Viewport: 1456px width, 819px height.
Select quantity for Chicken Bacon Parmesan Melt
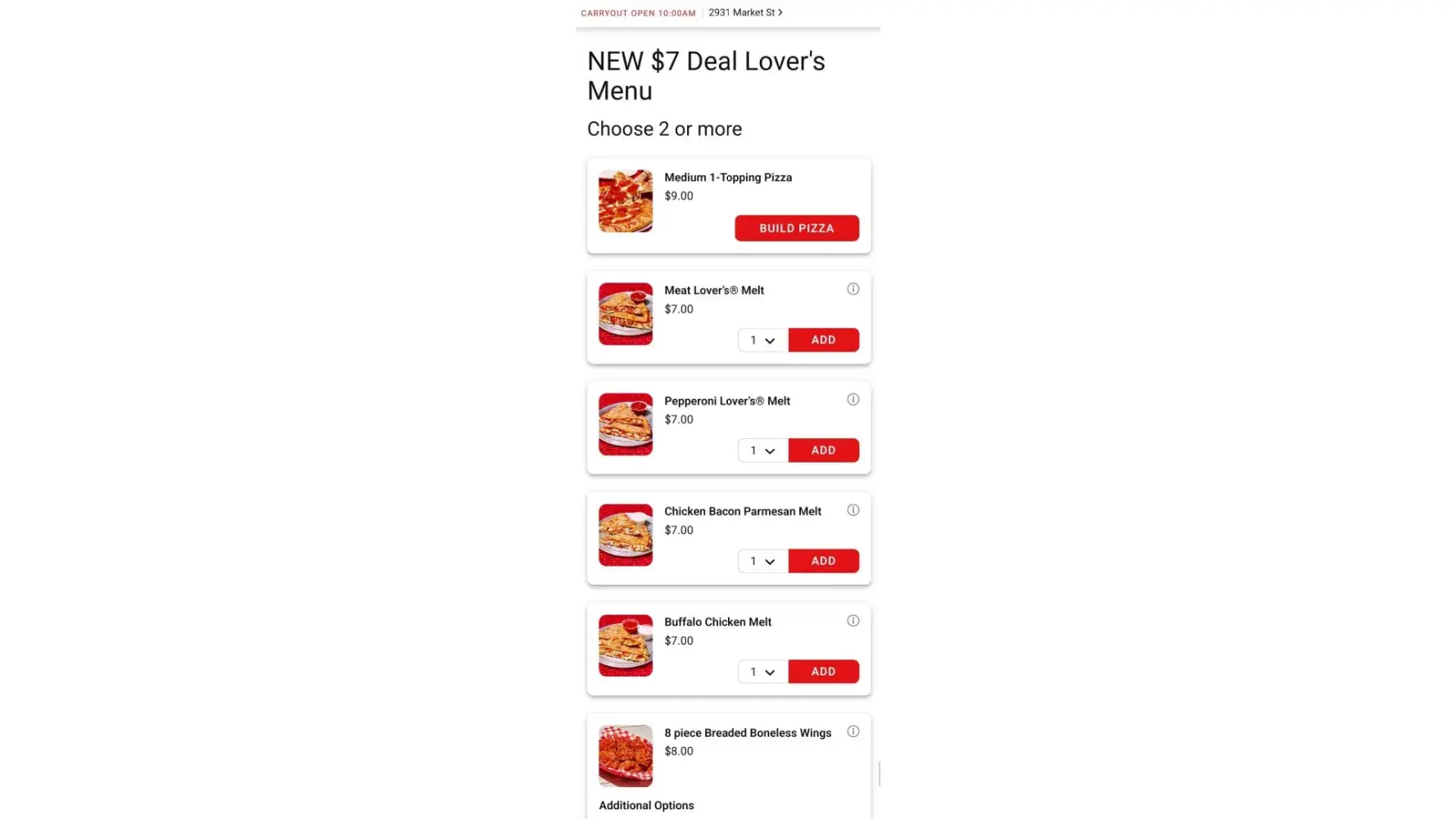coord(762,561)
